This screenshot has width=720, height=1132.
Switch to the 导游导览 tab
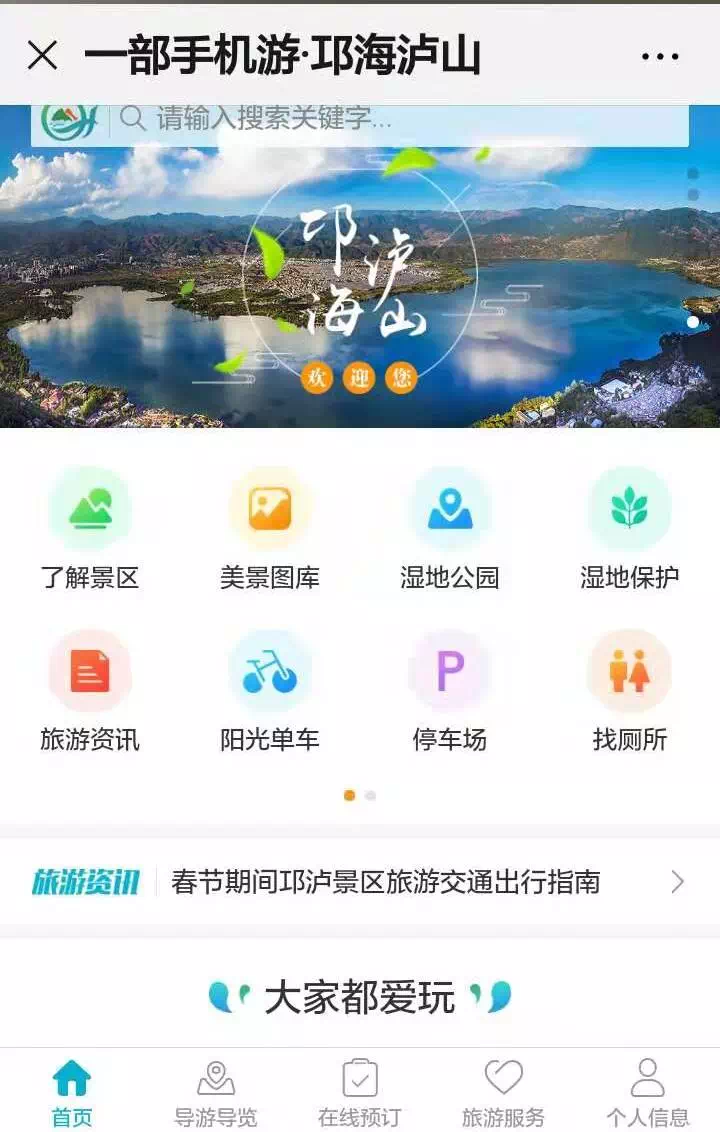(x=216, y=1094)
